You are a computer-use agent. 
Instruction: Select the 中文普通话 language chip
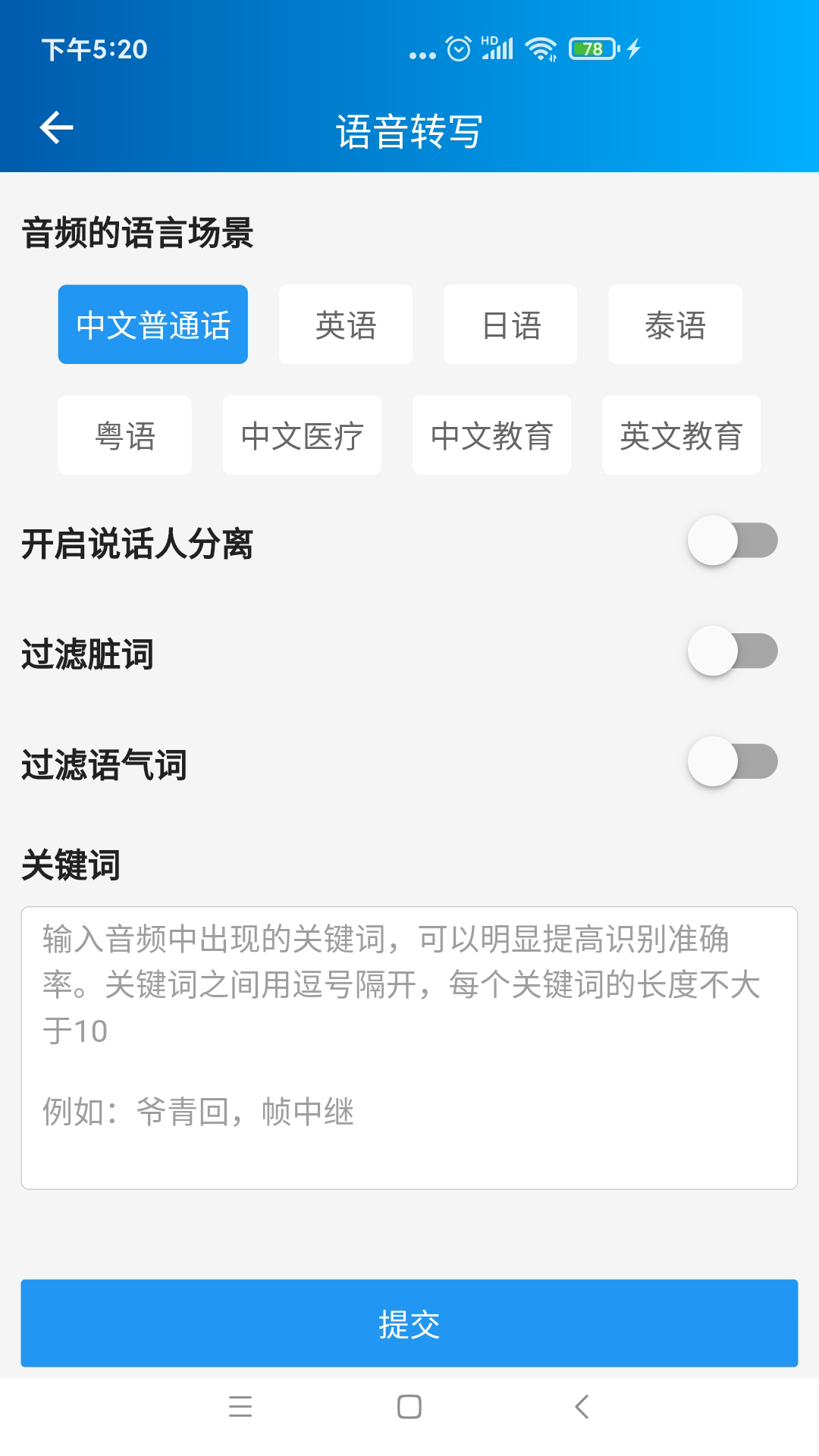coord(153,325)
